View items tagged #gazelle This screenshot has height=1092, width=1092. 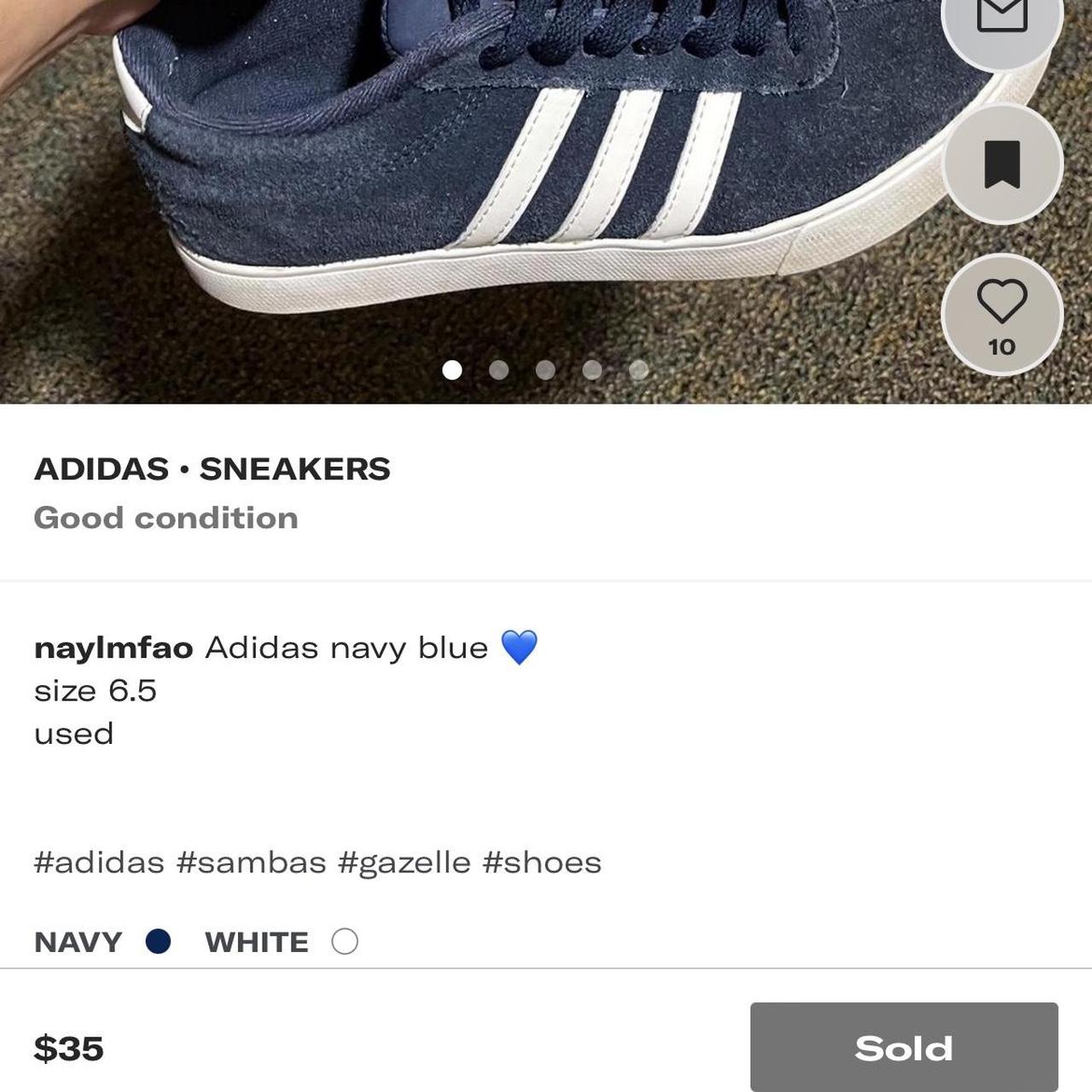click(x=404, y=863)
